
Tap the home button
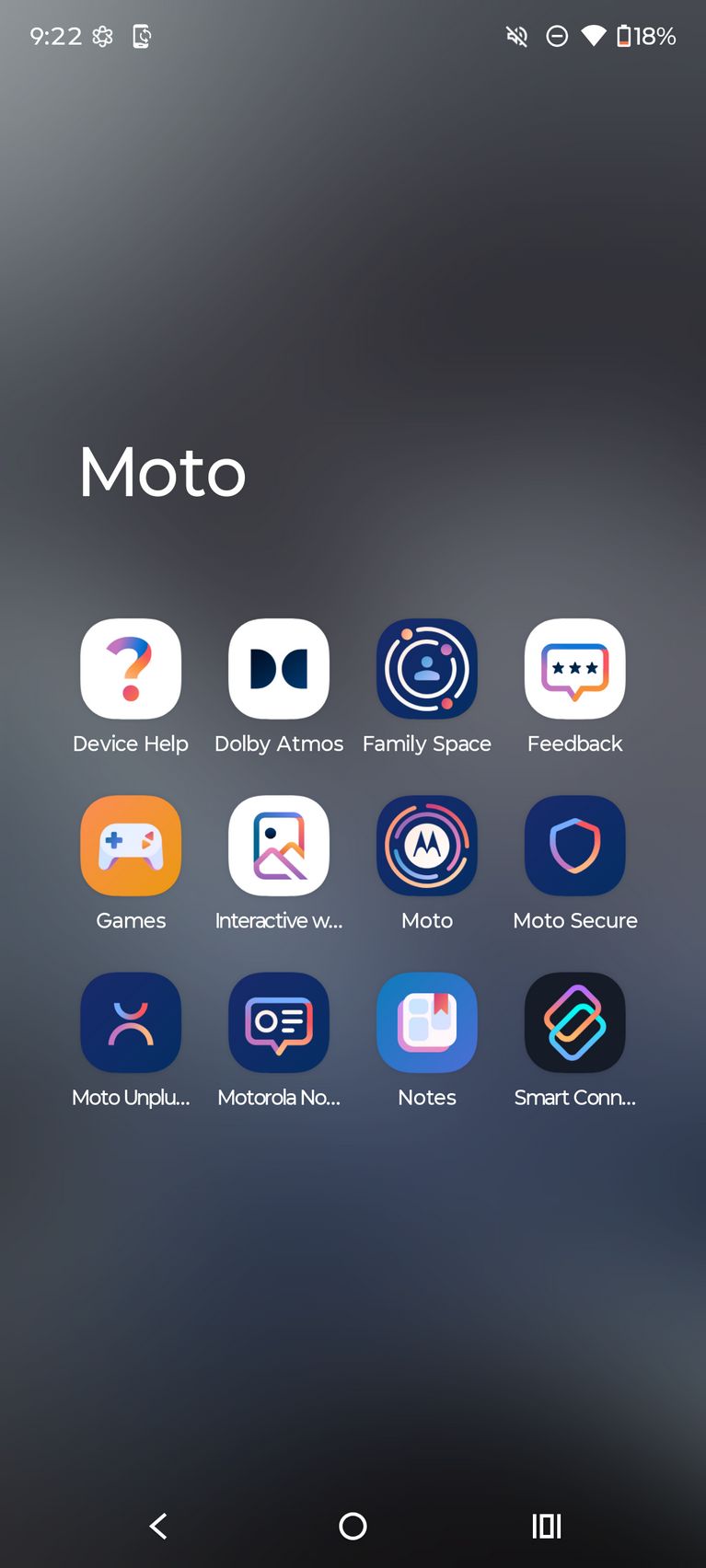pyautogui.click(x=353, y=1526)
